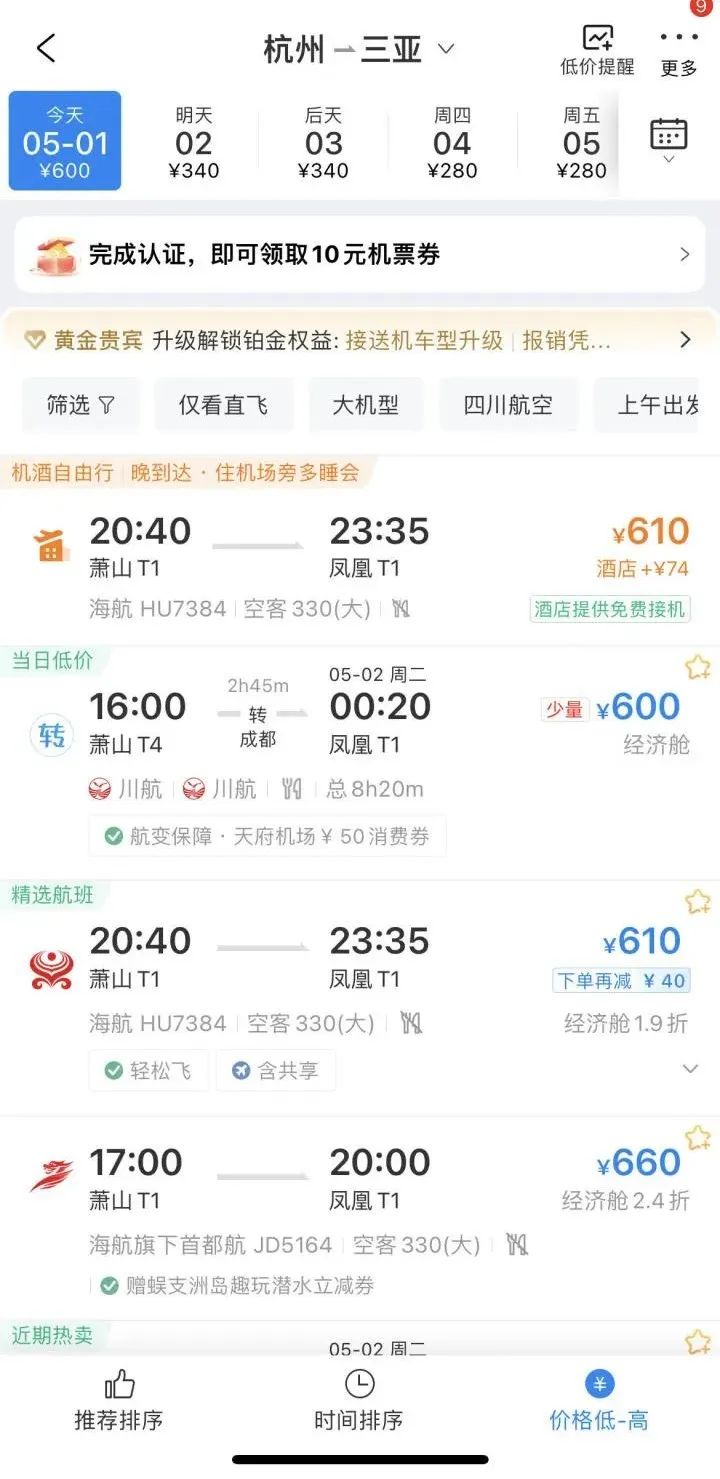This screenshot has height=1479, width=720.
Task: Apply the 大机型 filter chip
Action: click(366, 405)
